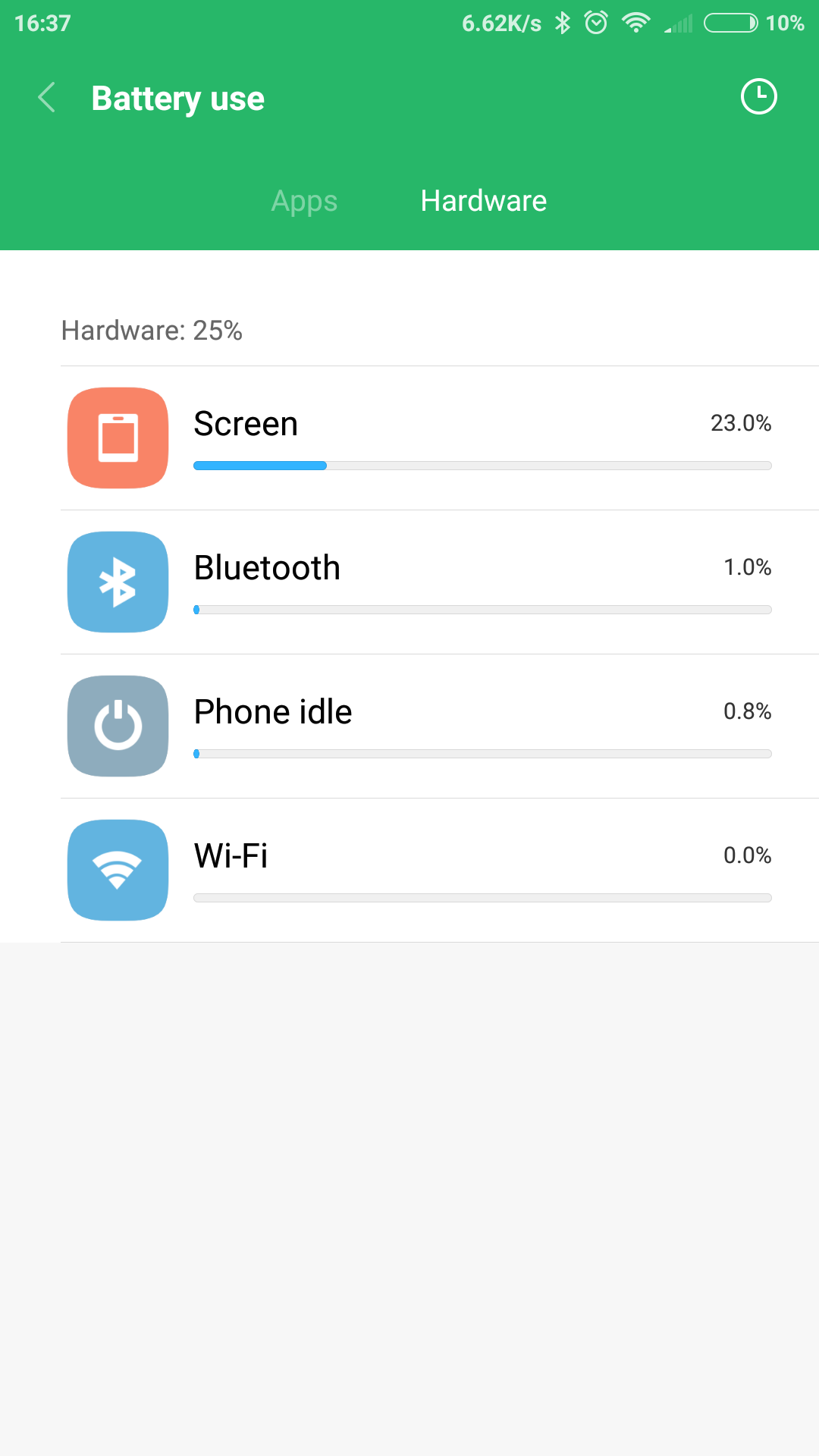Select the Hardware tab
The height and width of the screenshot is (1456, 819).
483,201
